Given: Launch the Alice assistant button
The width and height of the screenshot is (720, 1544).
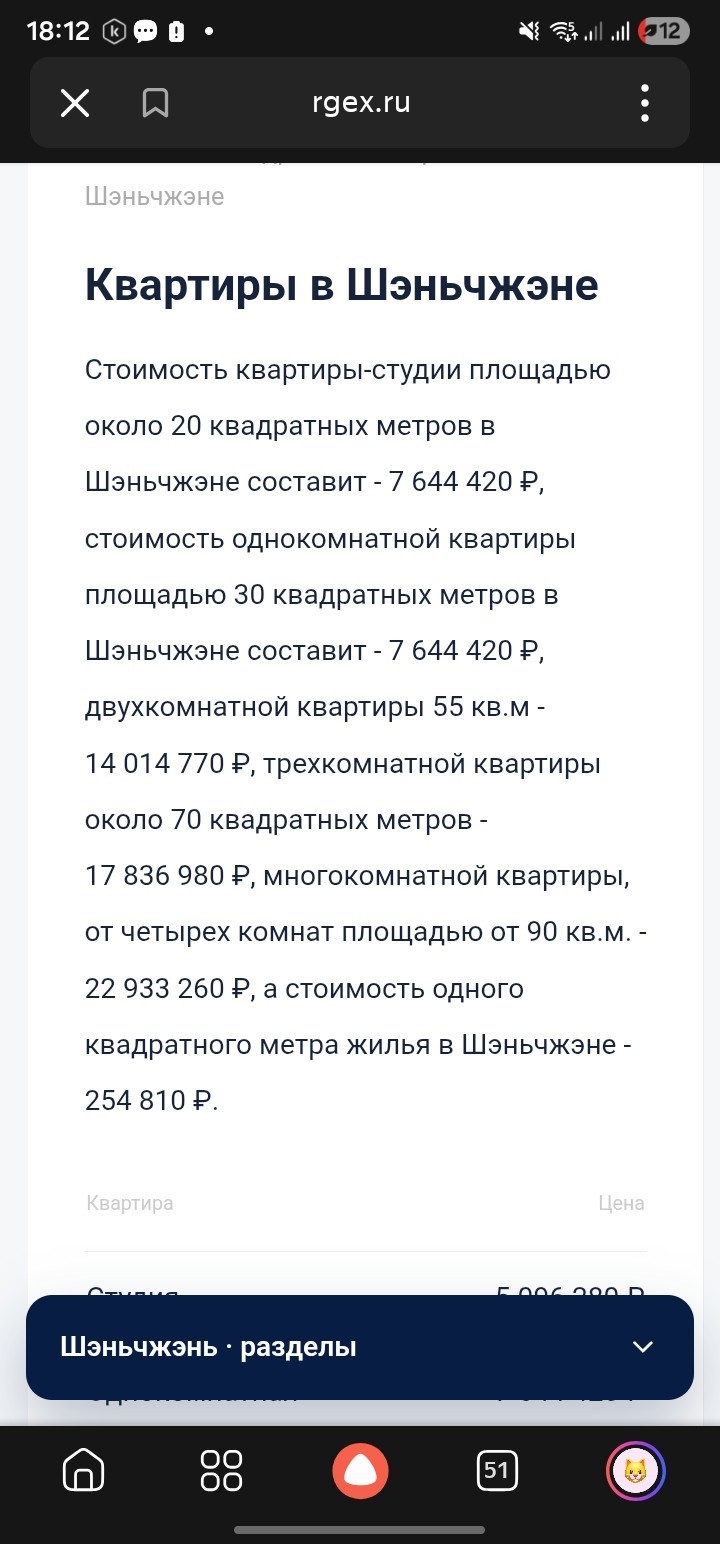Looking at the screenshot, I should (360, 1471).
